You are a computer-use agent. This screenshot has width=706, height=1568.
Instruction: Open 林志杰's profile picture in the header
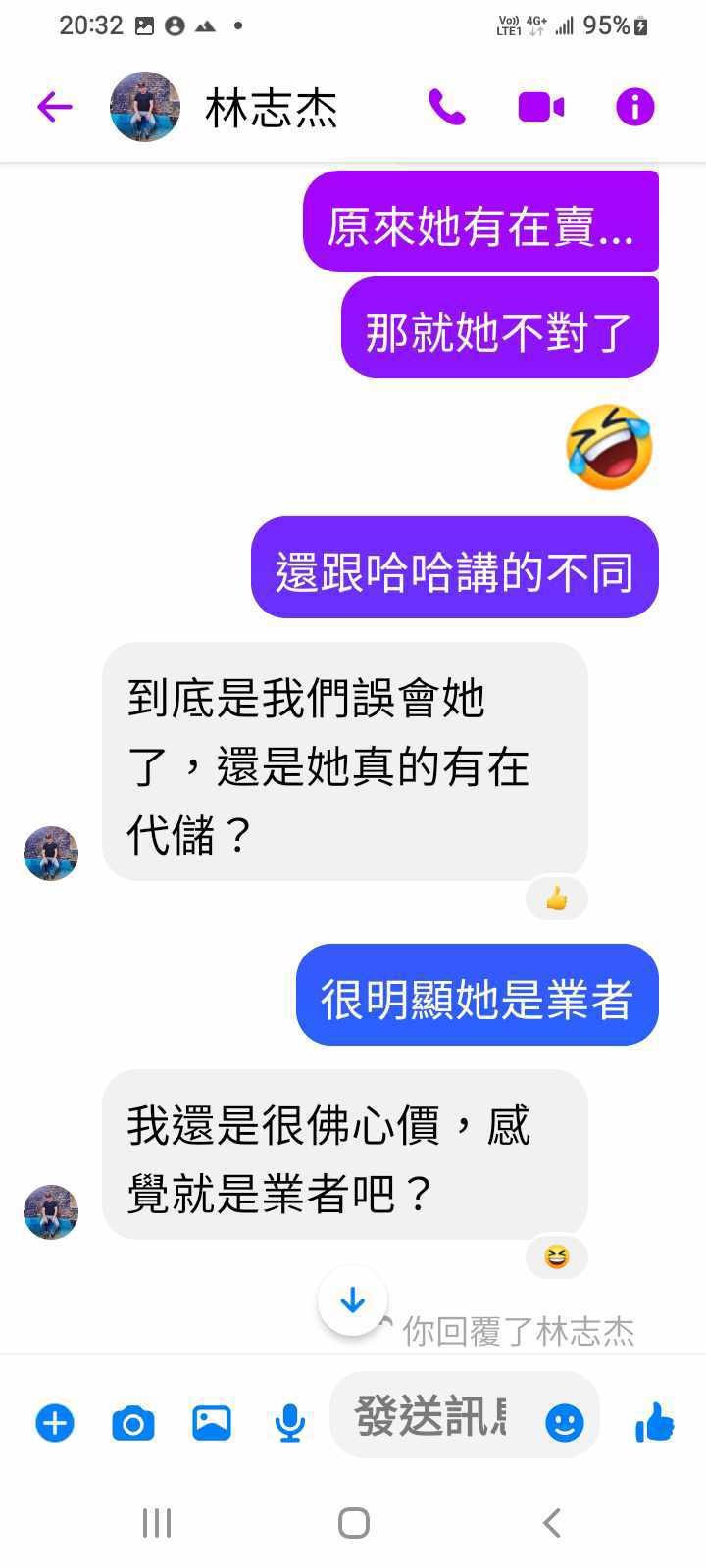[145, 107]
